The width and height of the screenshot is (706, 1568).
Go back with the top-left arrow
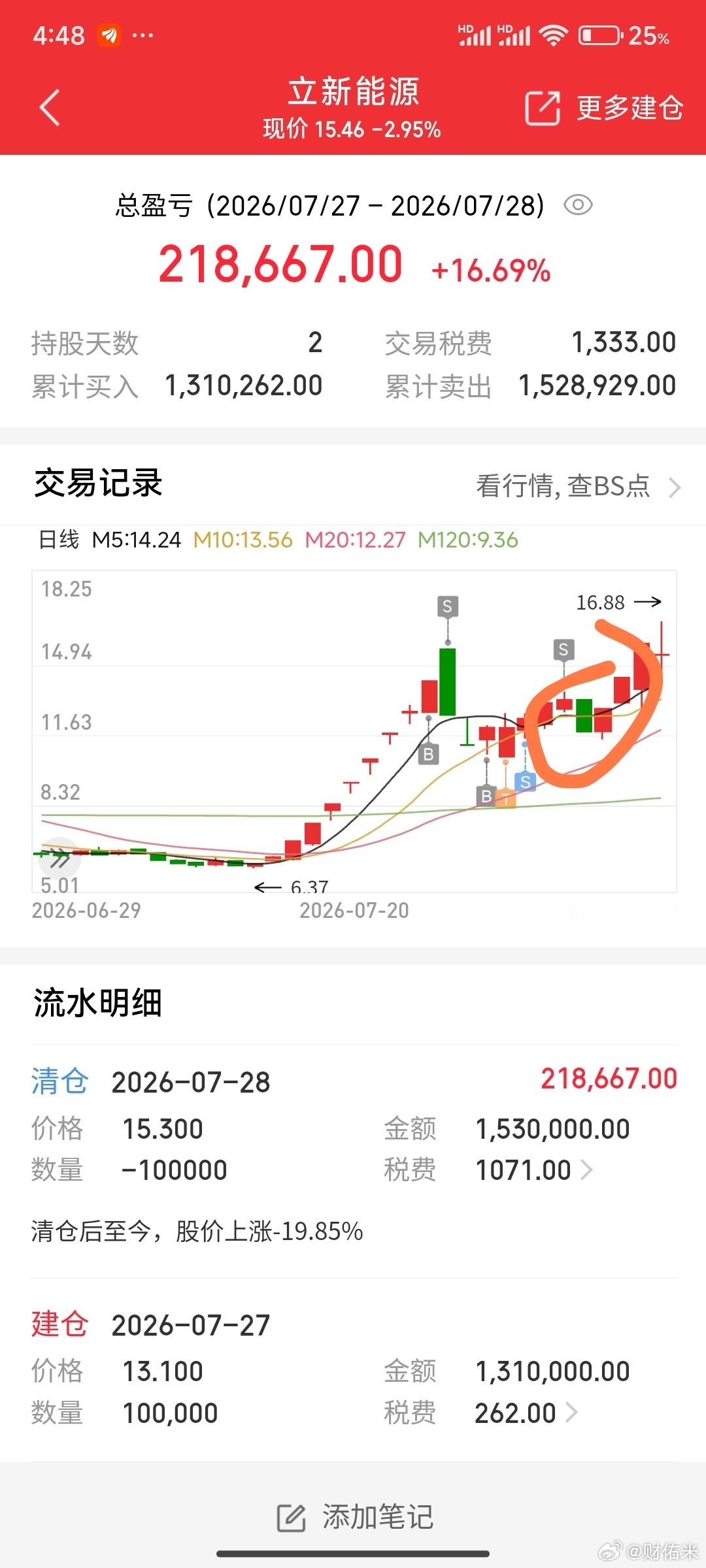(x=50, y=108)
